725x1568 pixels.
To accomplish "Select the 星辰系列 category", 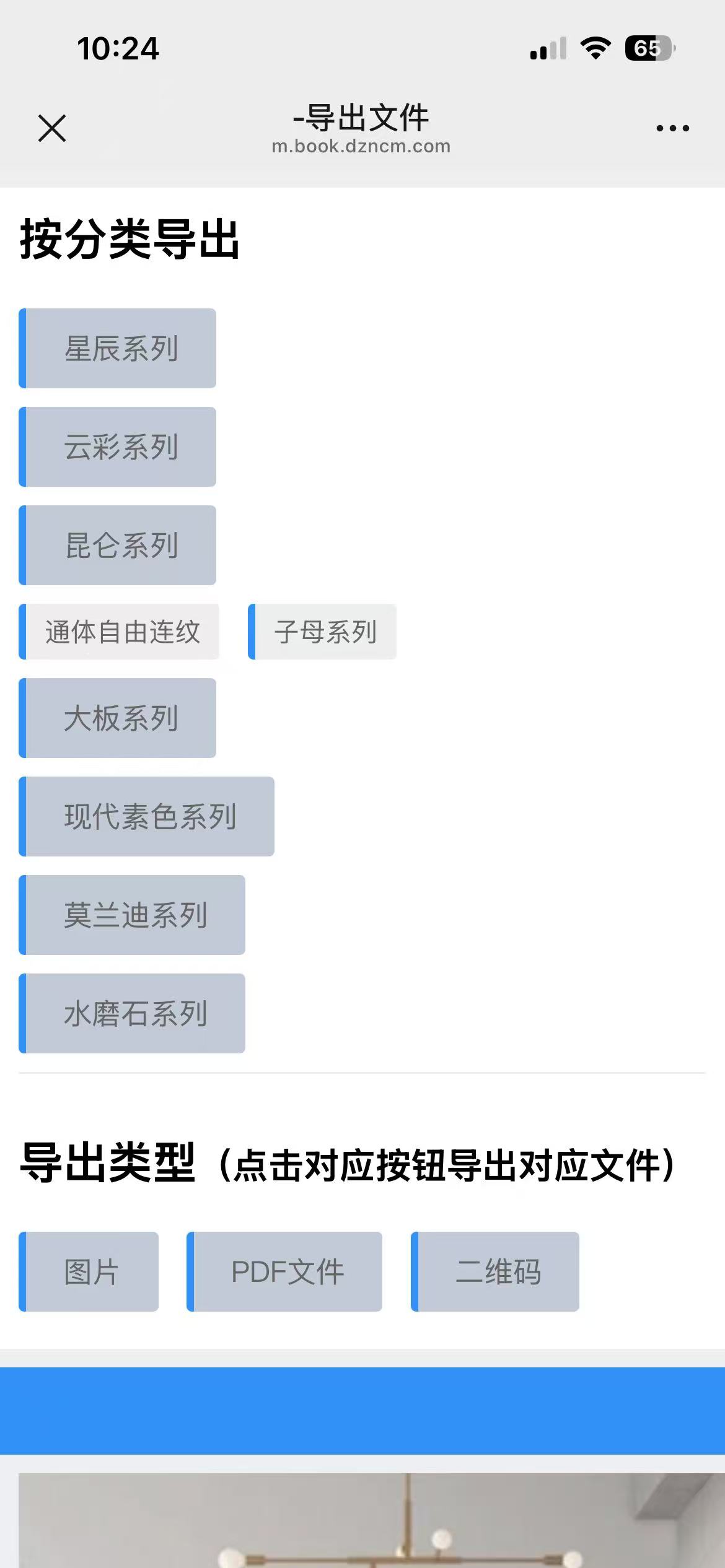I will pyautogui.click(x=118, y=349).
